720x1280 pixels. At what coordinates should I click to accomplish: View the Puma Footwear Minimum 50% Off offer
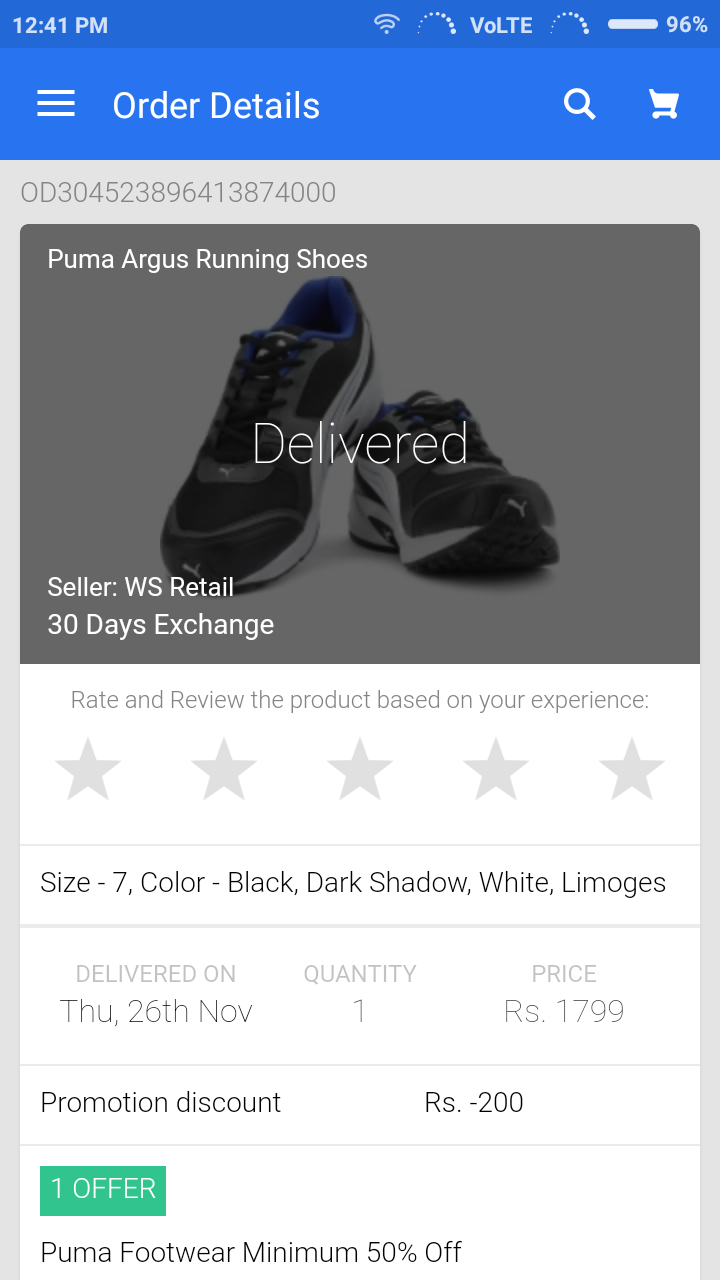(x=251, y=1251)
